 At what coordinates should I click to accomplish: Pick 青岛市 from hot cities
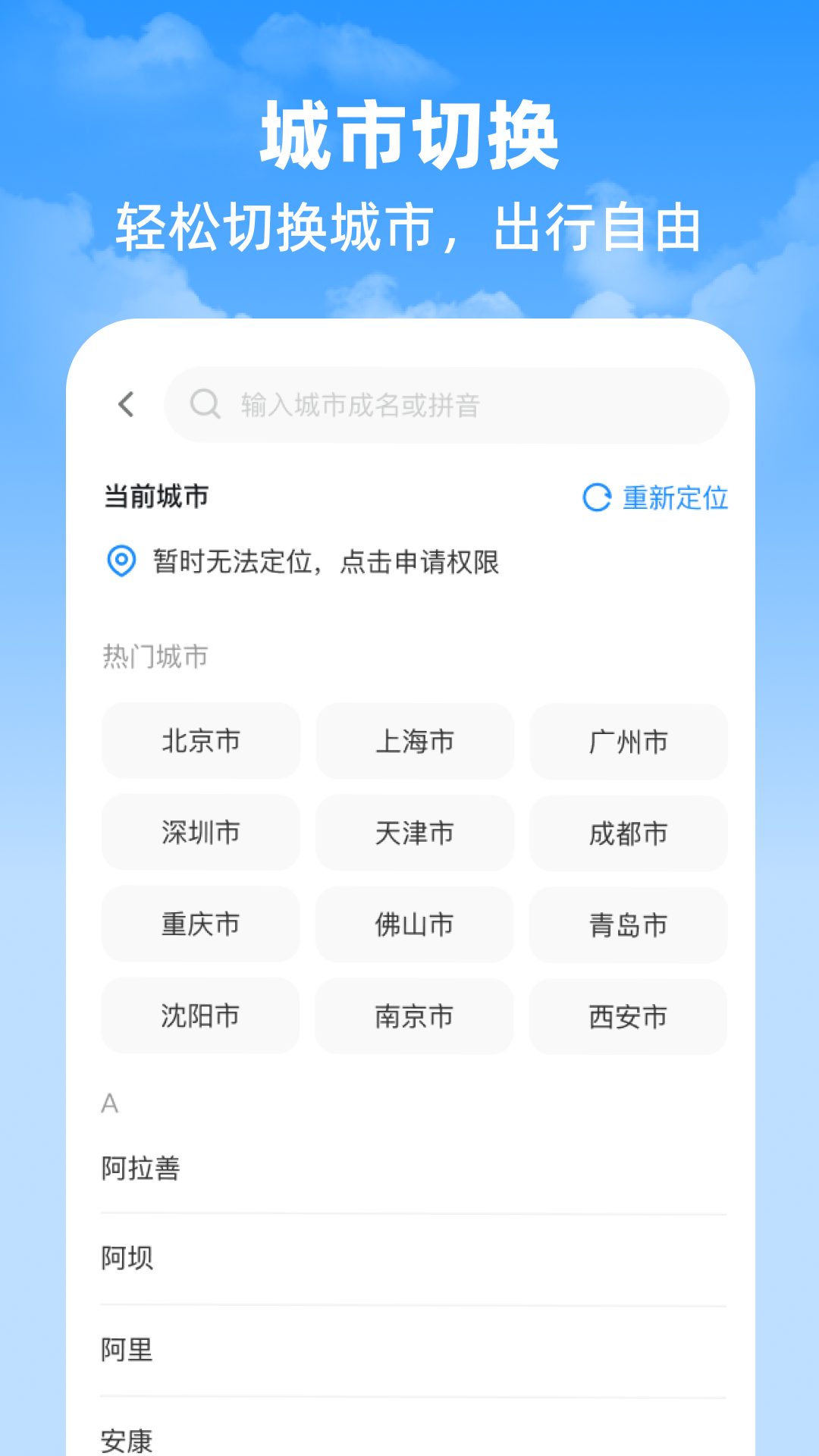(628, 925)
